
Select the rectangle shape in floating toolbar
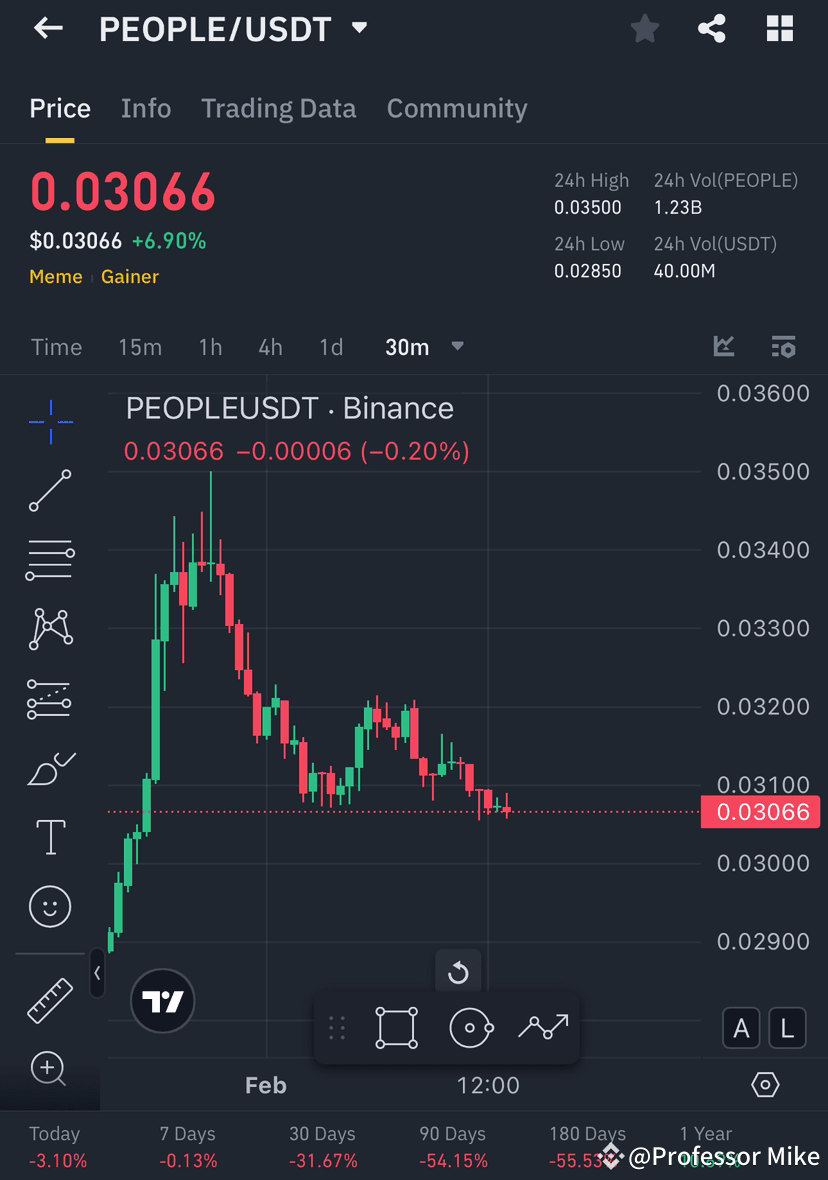(396, 1027)
